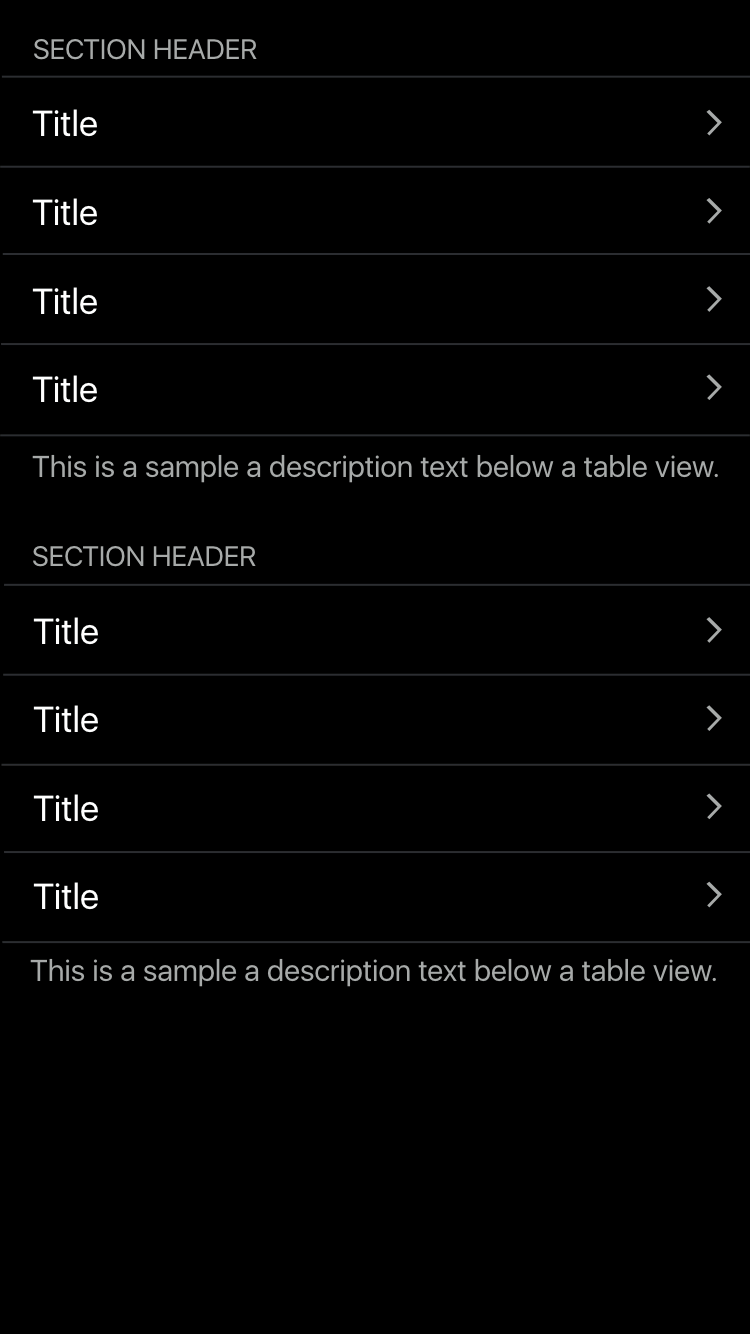Open the first Title row in second section
The height and width of the screenshot is (1334, 750).
pos(375,630)
